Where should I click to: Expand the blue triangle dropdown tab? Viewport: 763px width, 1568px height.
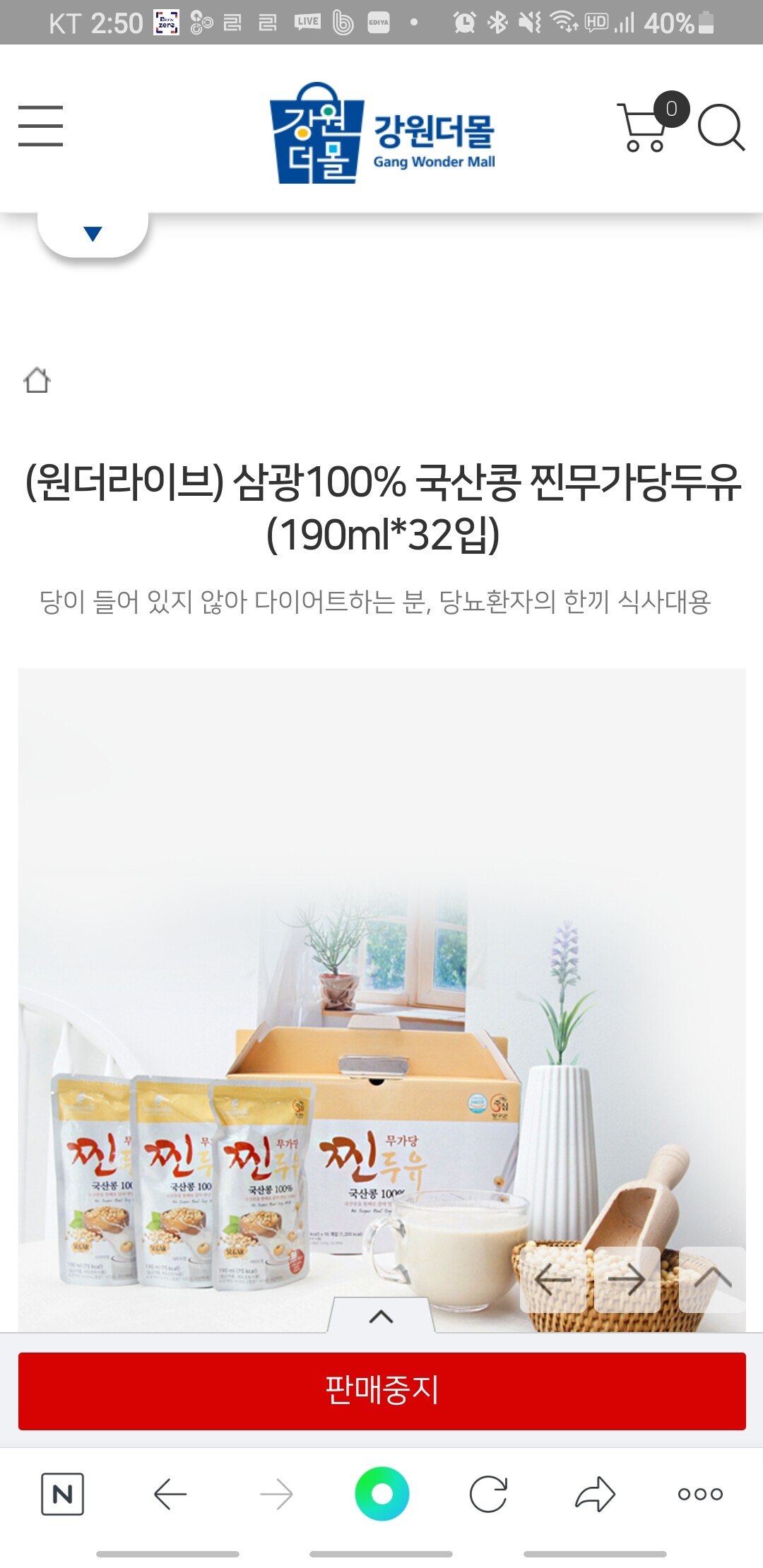tap(93, 233)
